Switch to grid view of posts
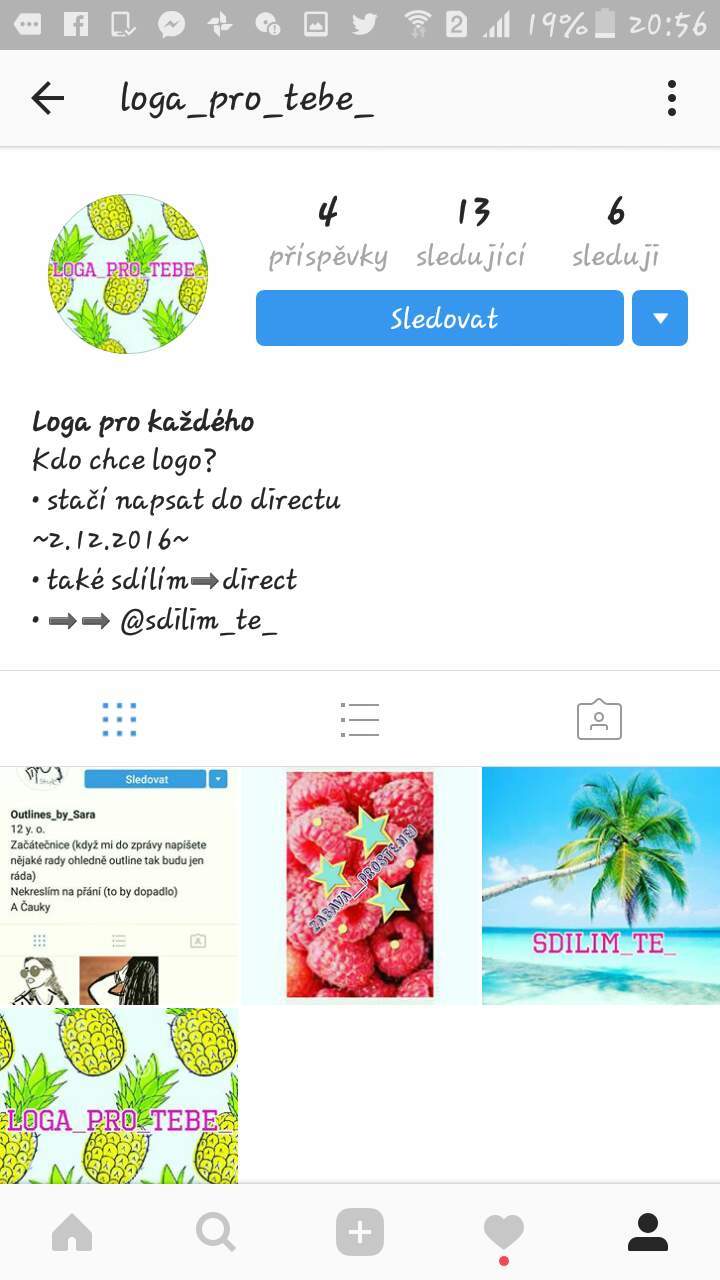The height and width of the screenshot is (1280, 720). [x=119, y=719]
